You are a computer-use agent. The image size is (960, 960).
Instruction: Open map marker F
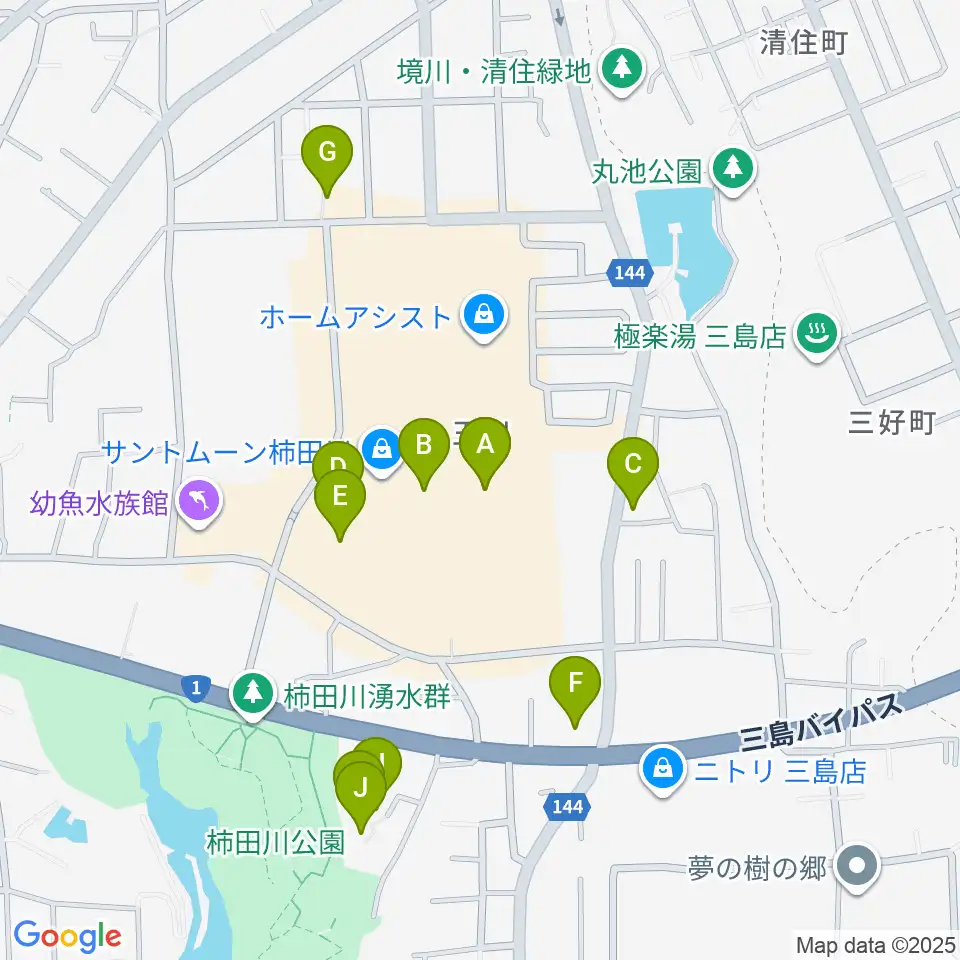(575, 686)
